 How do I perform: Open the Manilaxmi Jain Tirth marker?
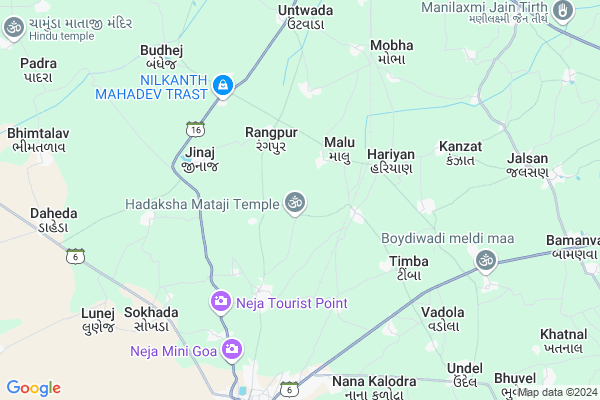(563, 11)
